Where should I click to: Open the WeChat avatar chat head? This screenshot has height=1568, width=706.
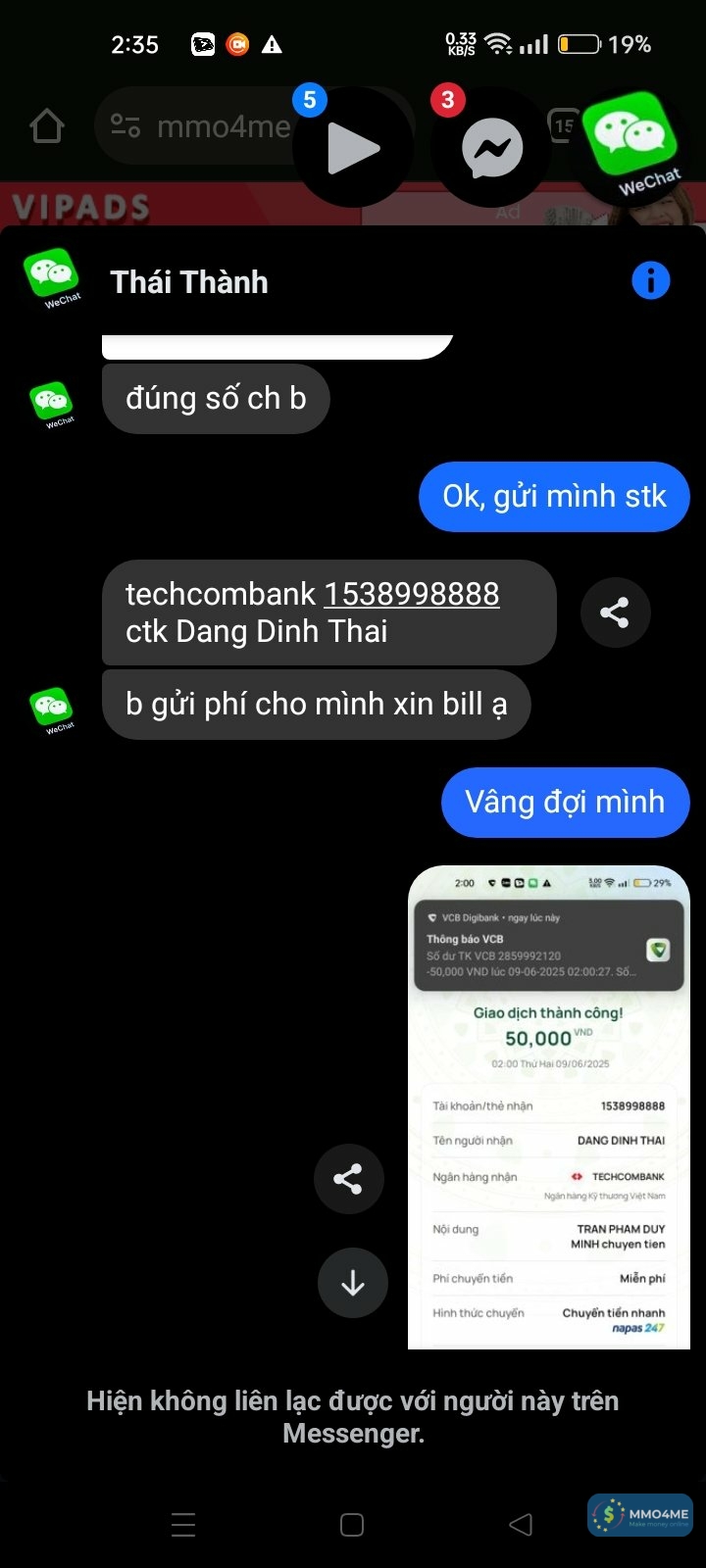tap(632, 144)
